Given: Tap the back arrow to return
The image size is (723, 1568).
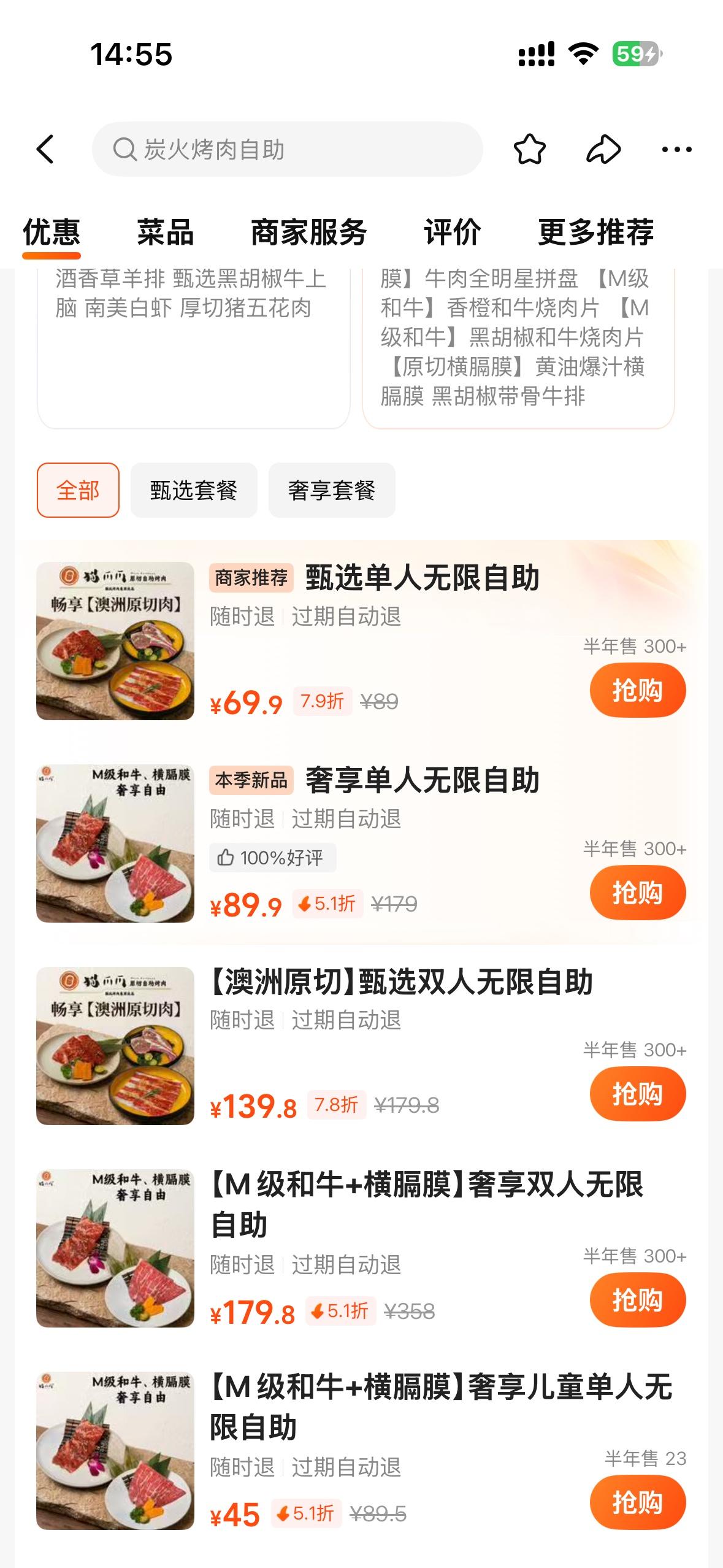Looking at the screenshot, I should (x=45, y=149).
